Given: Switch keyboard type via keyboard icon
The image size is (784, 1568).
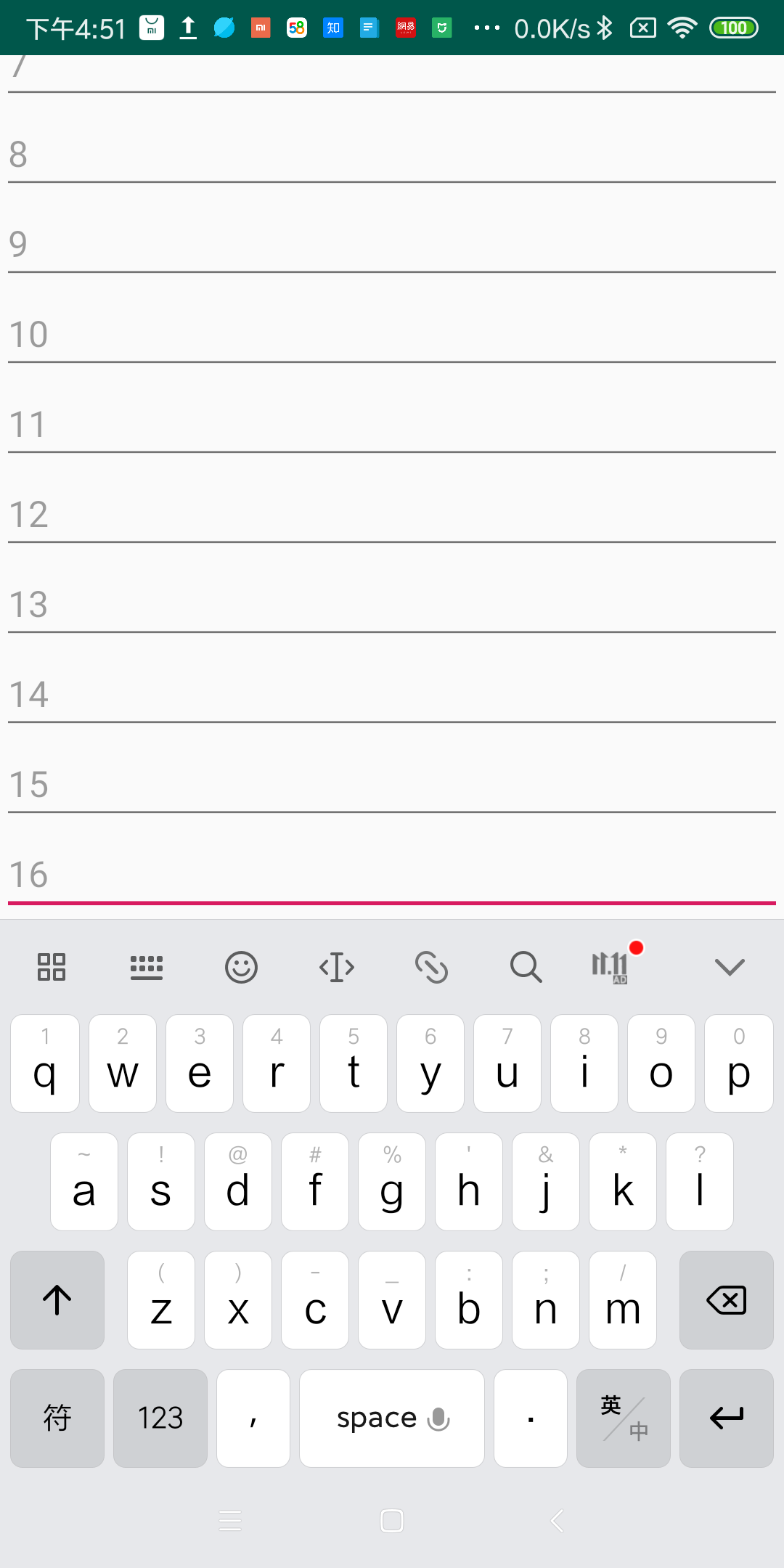Looking at the screenshot, I should [147, 967].
